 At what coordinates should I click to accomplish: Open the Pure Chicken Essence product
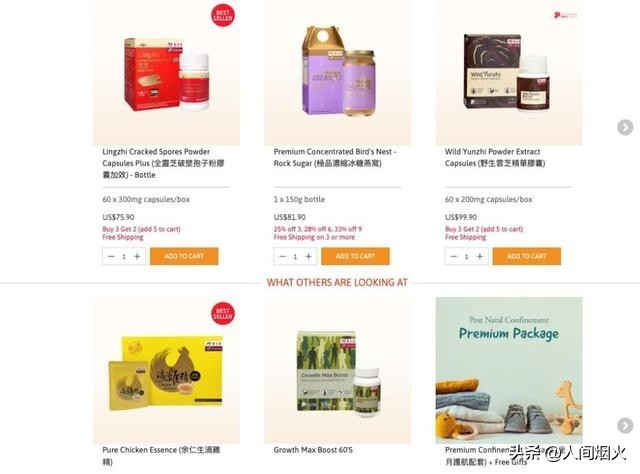pos(166,370)
